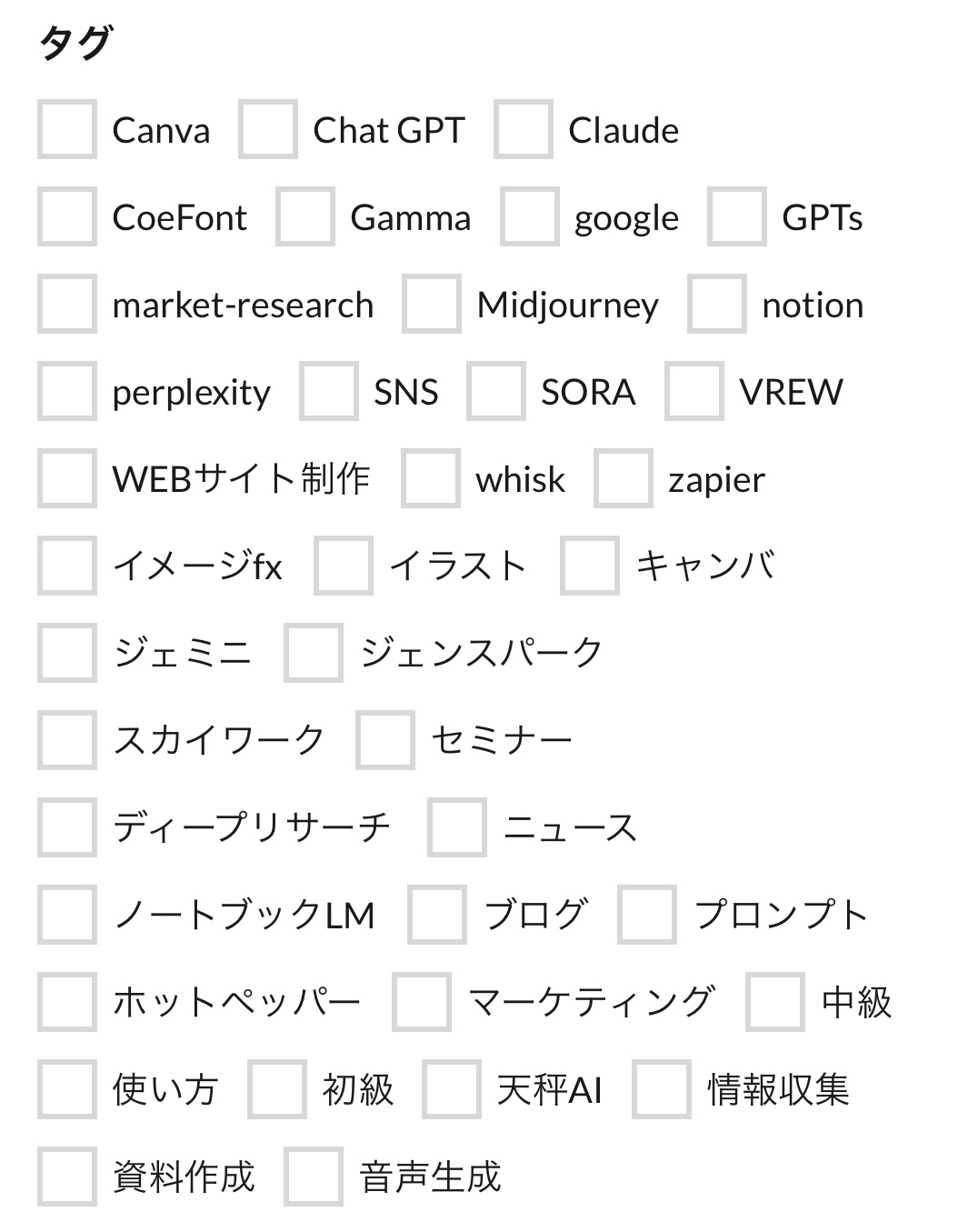The height and width of the screenshot is (1232, 968).
Task: Check the プロンプト tag box
Action: point(647,916)
